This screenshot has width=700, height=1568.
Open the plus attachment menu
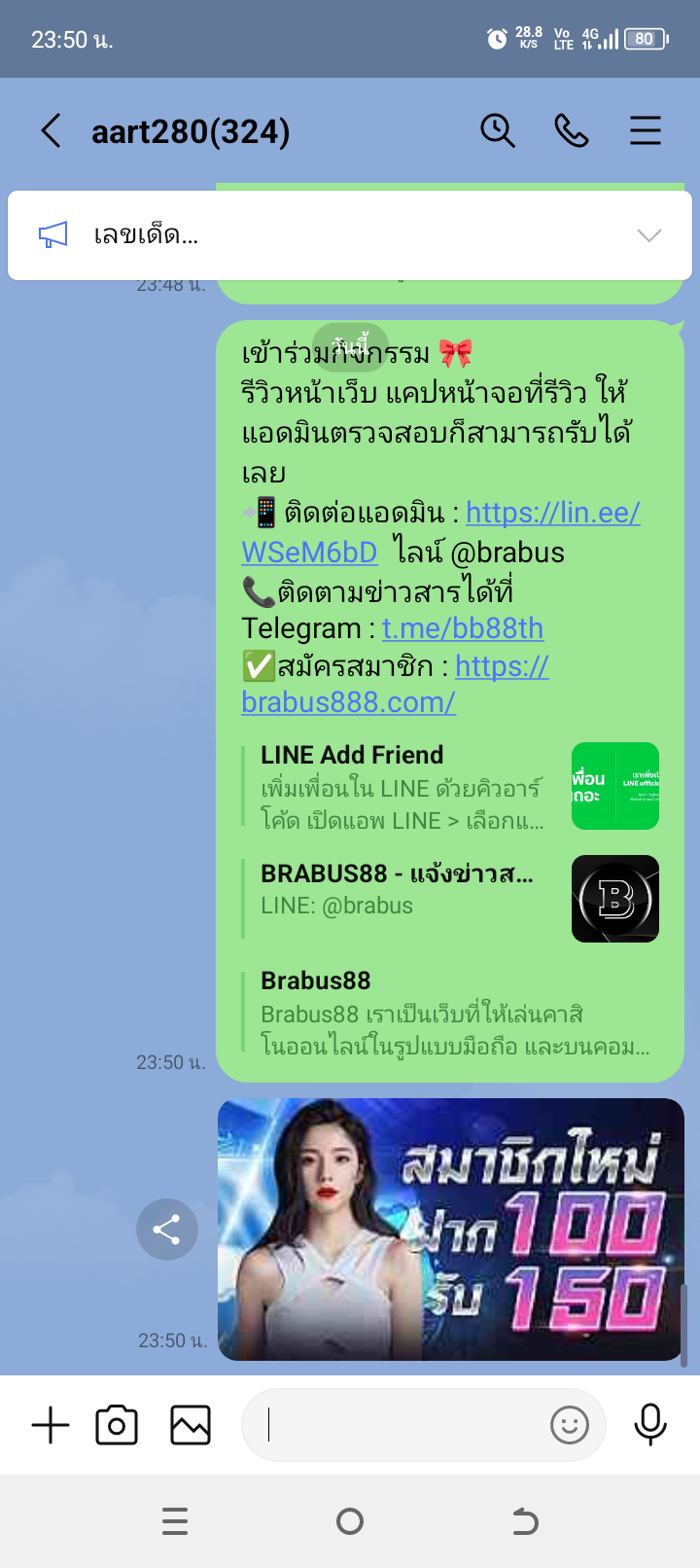tap(51, 1426)
